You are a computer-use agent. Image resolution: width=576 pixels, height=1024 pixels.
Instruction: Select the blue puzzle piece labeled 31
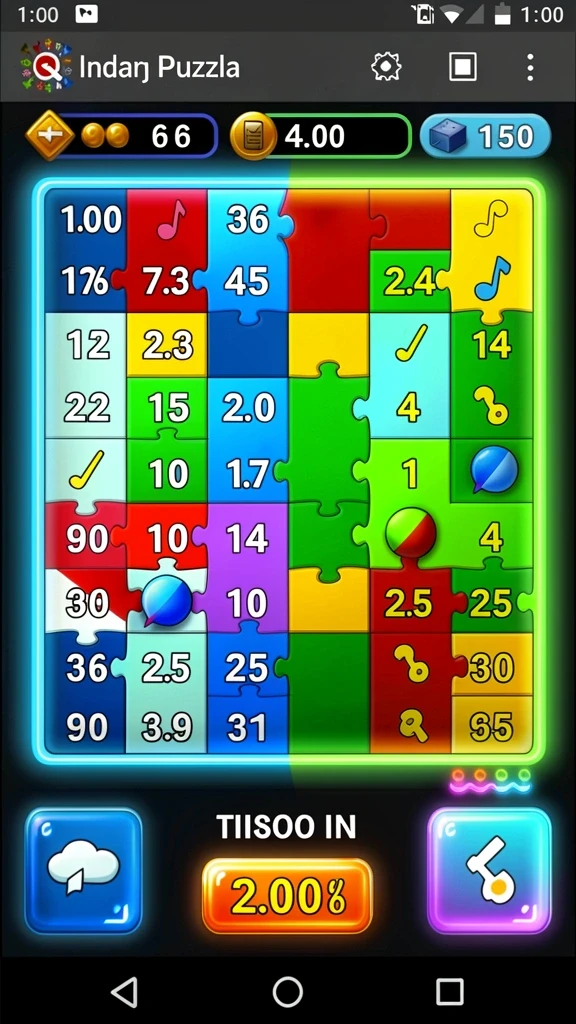(x=248, y=727)
